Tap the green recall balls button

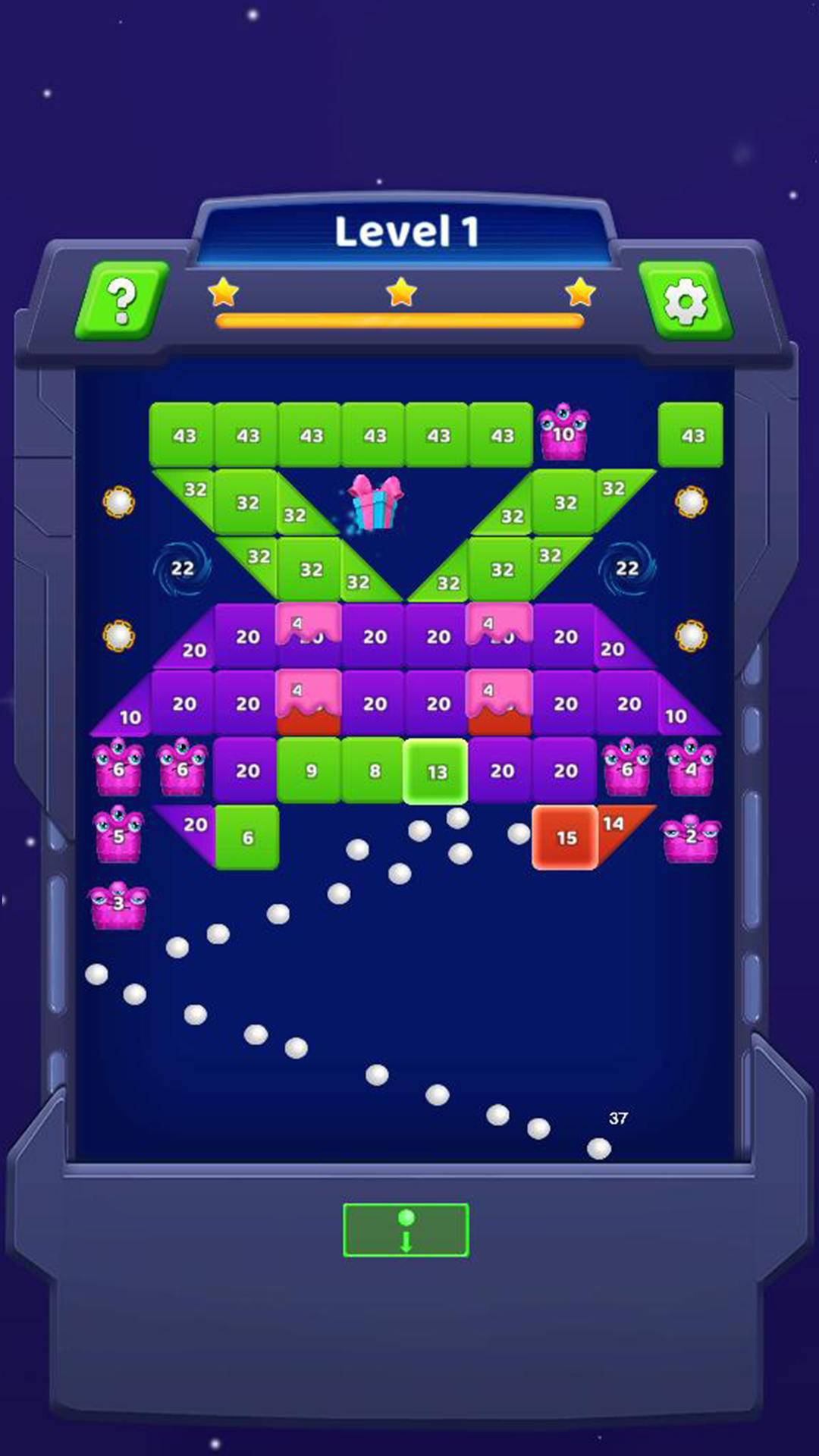[406, 1230]
